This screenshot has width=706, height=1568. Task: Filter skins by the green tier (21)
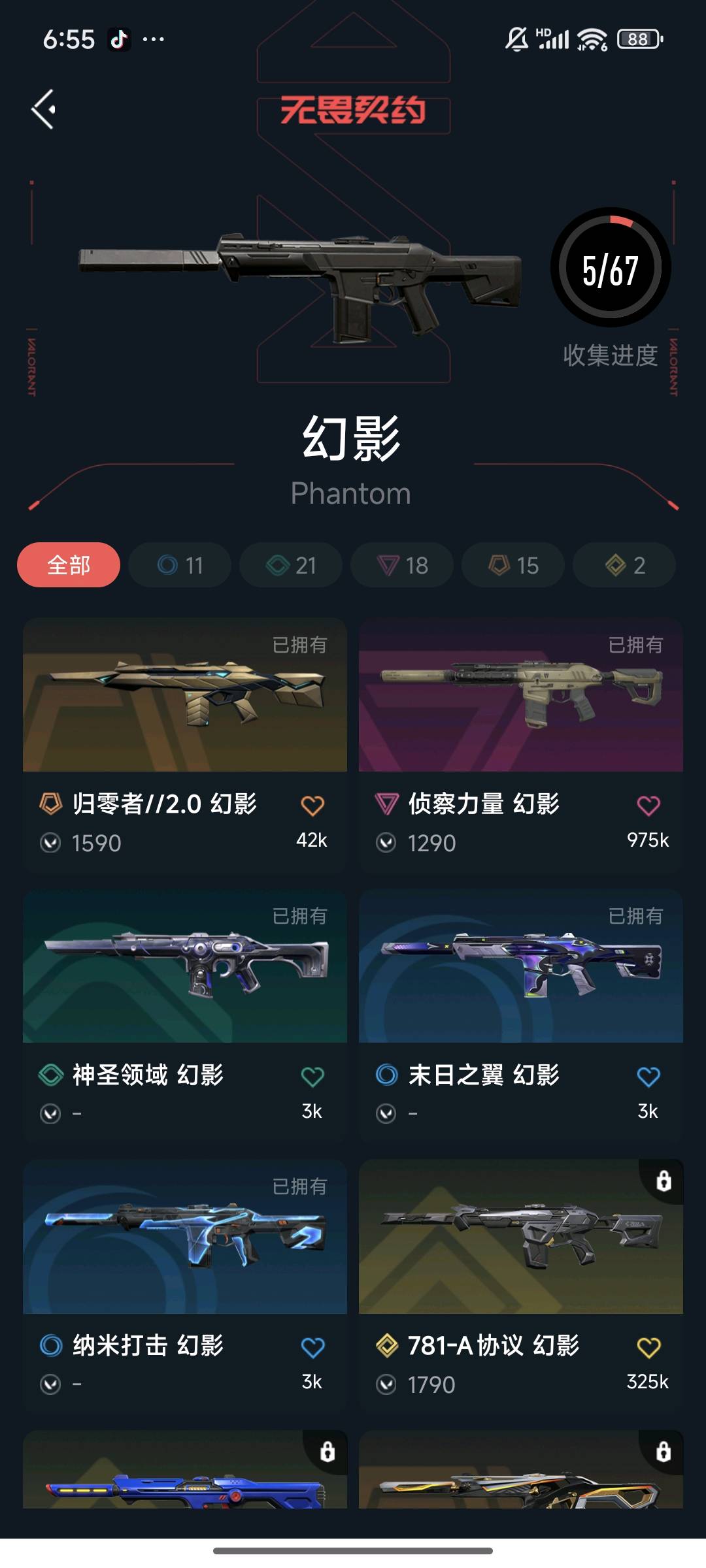click(x=291, y=565)
